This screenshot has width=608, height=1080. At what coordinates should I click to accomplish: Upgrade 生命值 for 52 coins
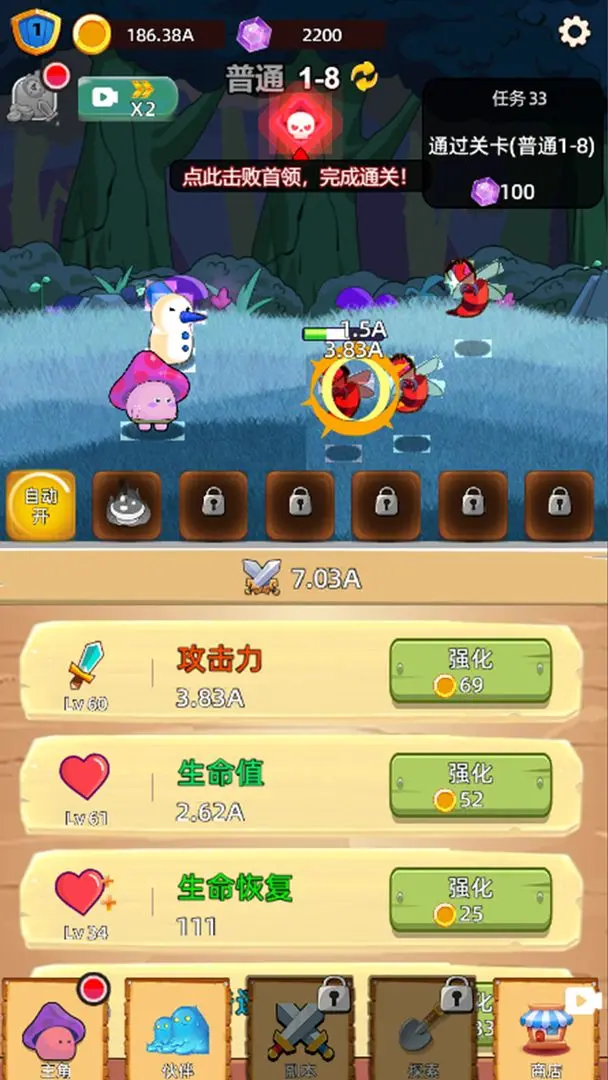470,786
